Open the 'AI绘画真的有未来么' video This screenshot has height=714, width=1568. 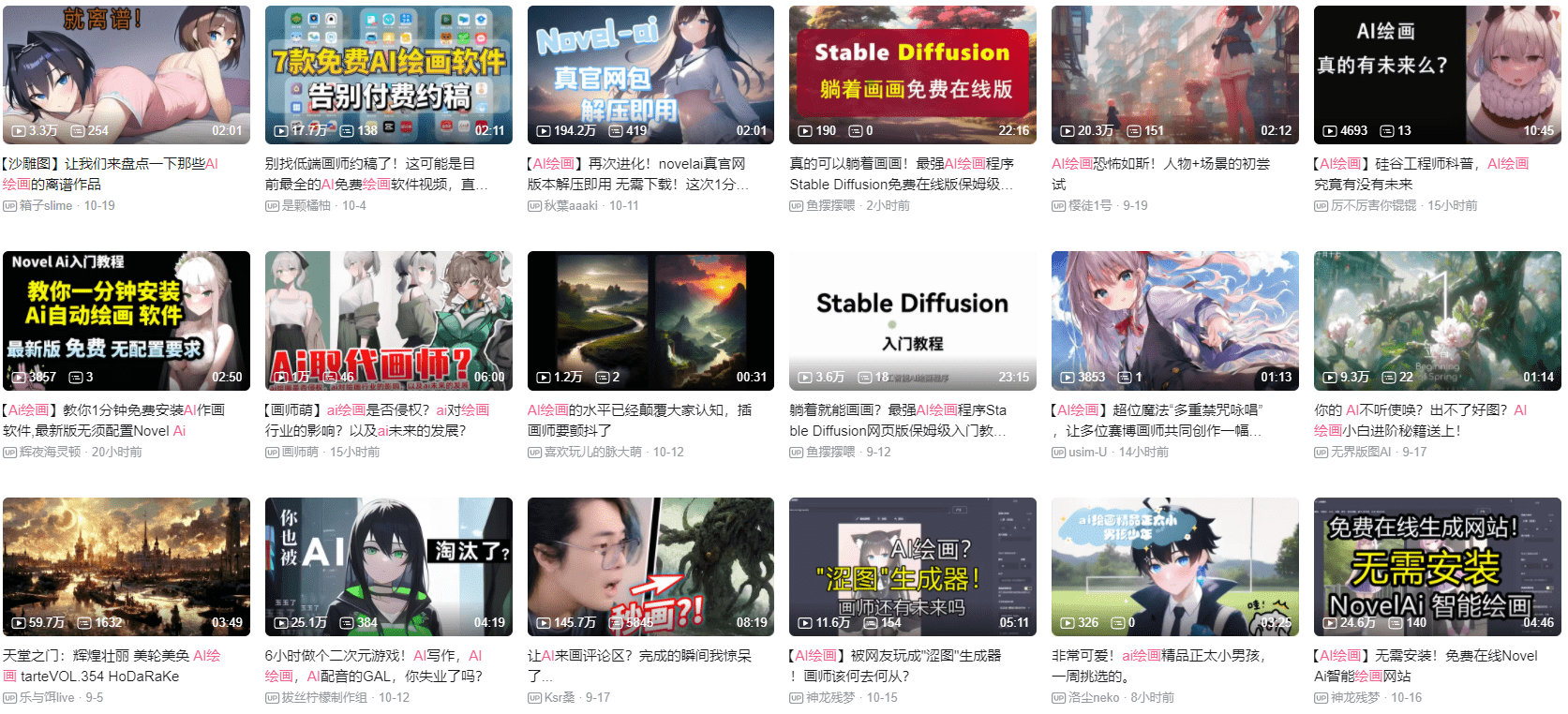(1437, 75)
